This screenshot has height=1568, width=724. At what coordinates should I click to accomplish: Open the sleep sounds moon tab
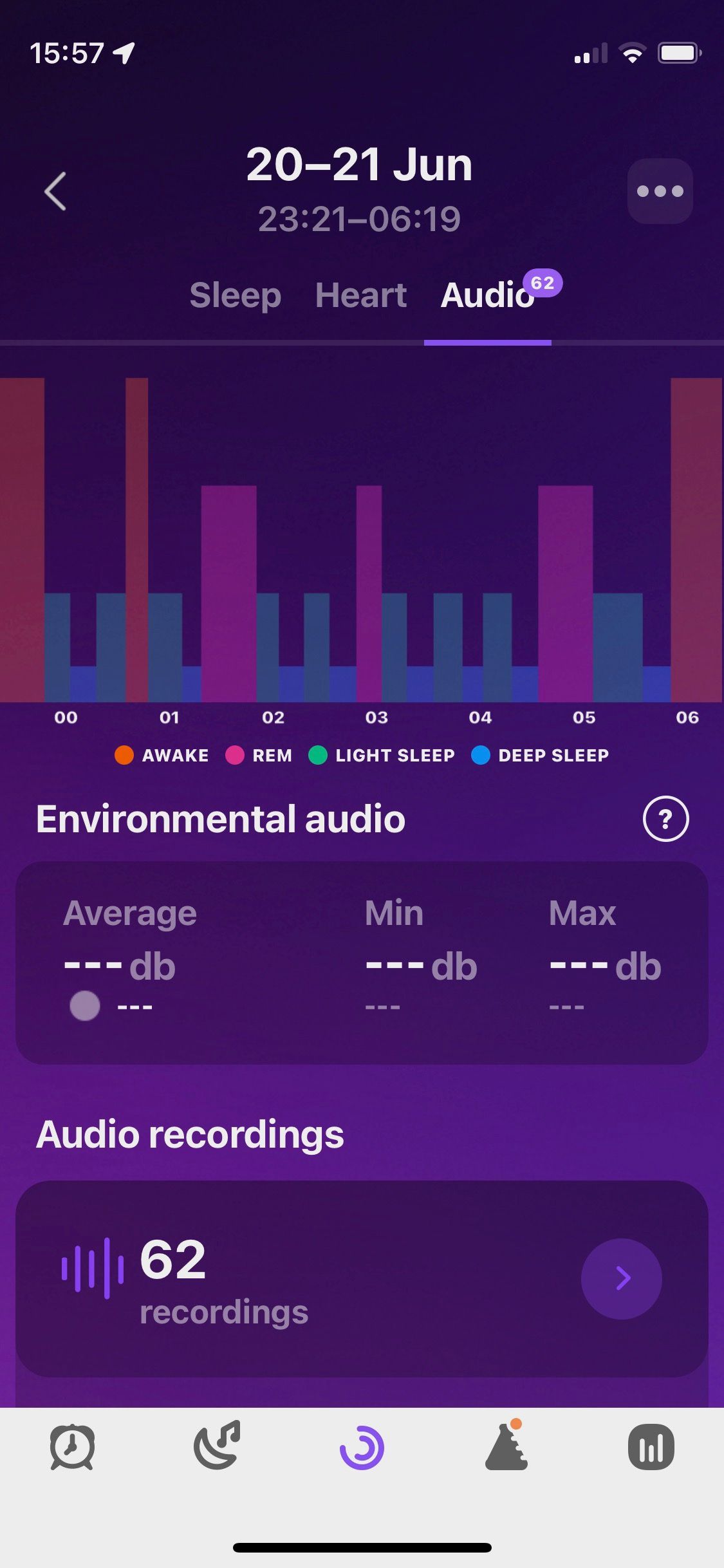tap(218, 1446)
